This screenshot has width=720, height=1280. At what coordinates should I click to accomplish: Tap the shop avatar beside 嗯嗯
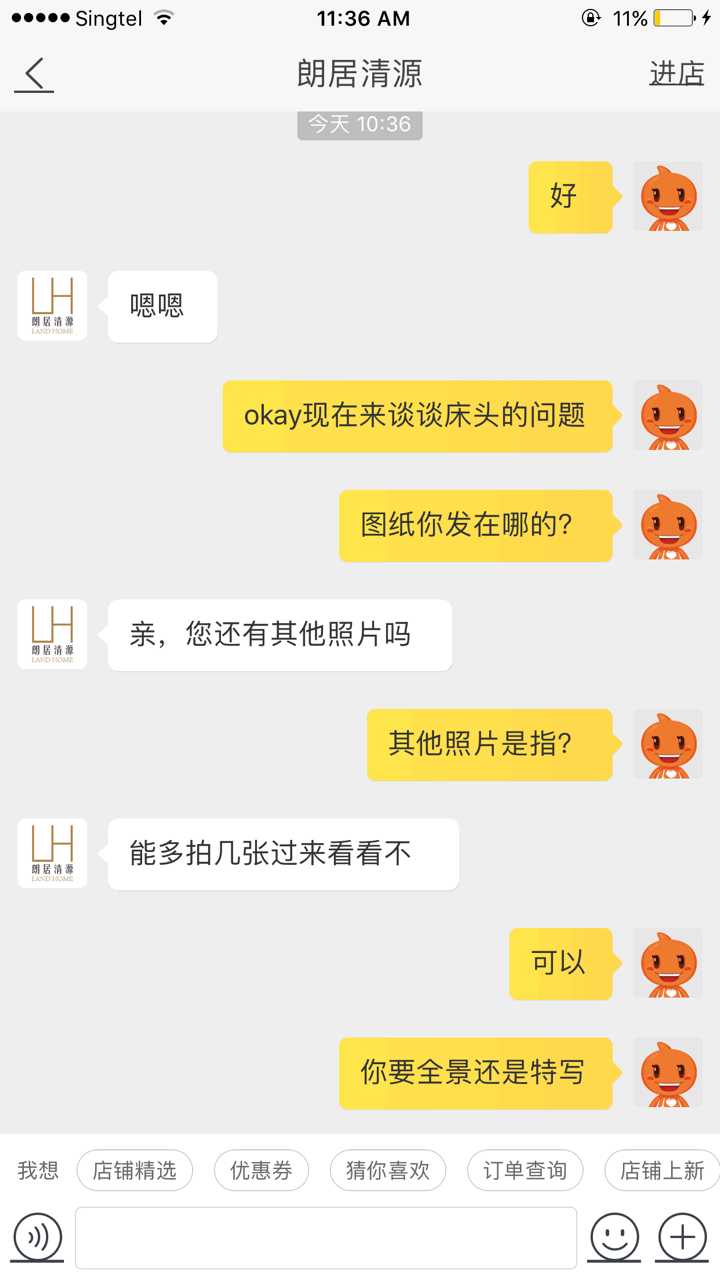coord(52,306)
